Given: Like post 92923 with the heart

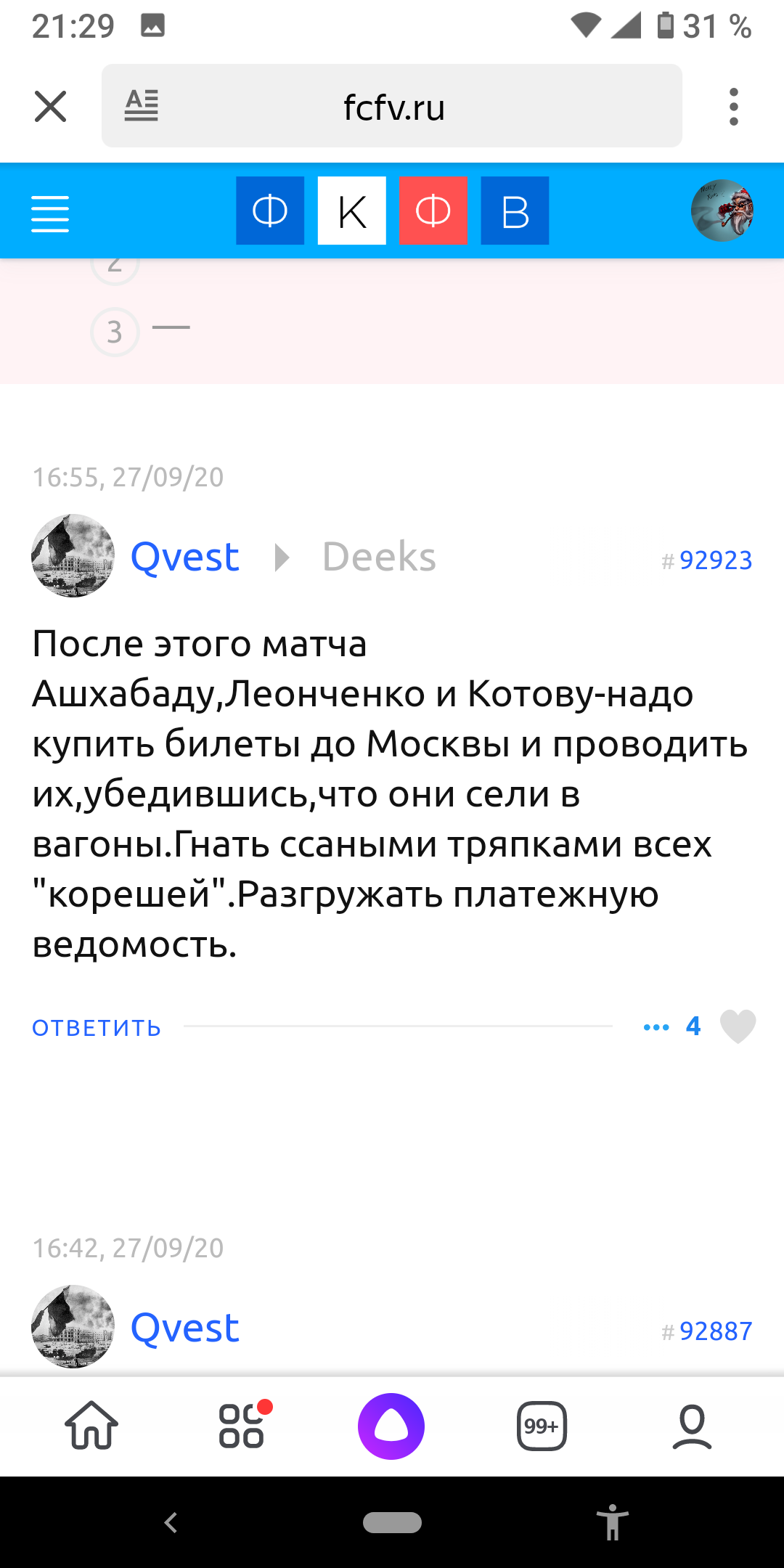Looking at the screenshot, I should [738, 1026].
